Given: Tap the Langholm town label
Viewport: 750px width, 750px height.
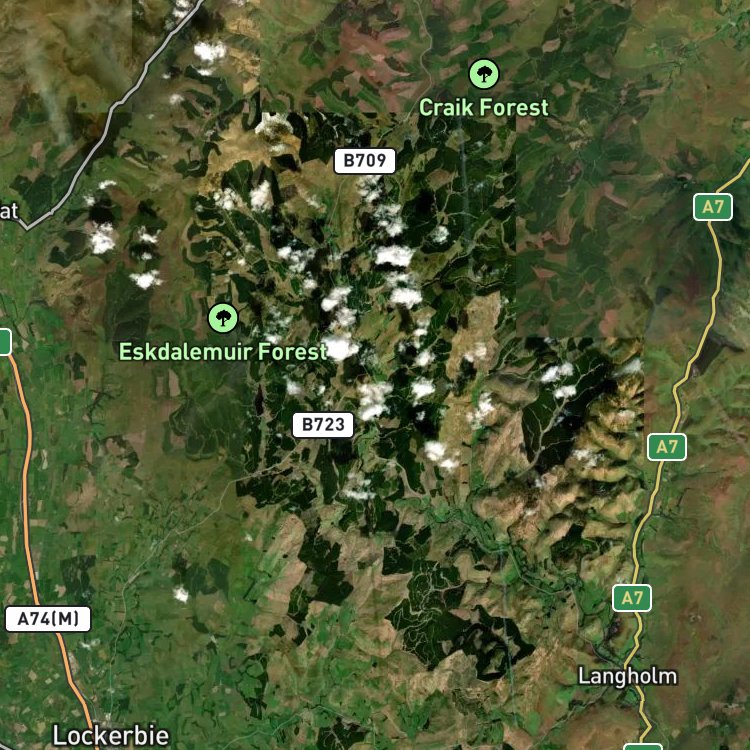Looking at the screenshot, I should coord(628,677).
